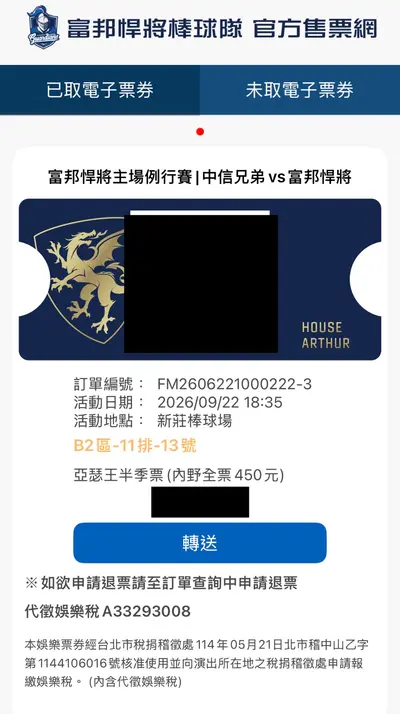Viewport: 400px width, 714px height.
Task: Switch to the 已取電子票券 tab
Action: click(100, 90)
